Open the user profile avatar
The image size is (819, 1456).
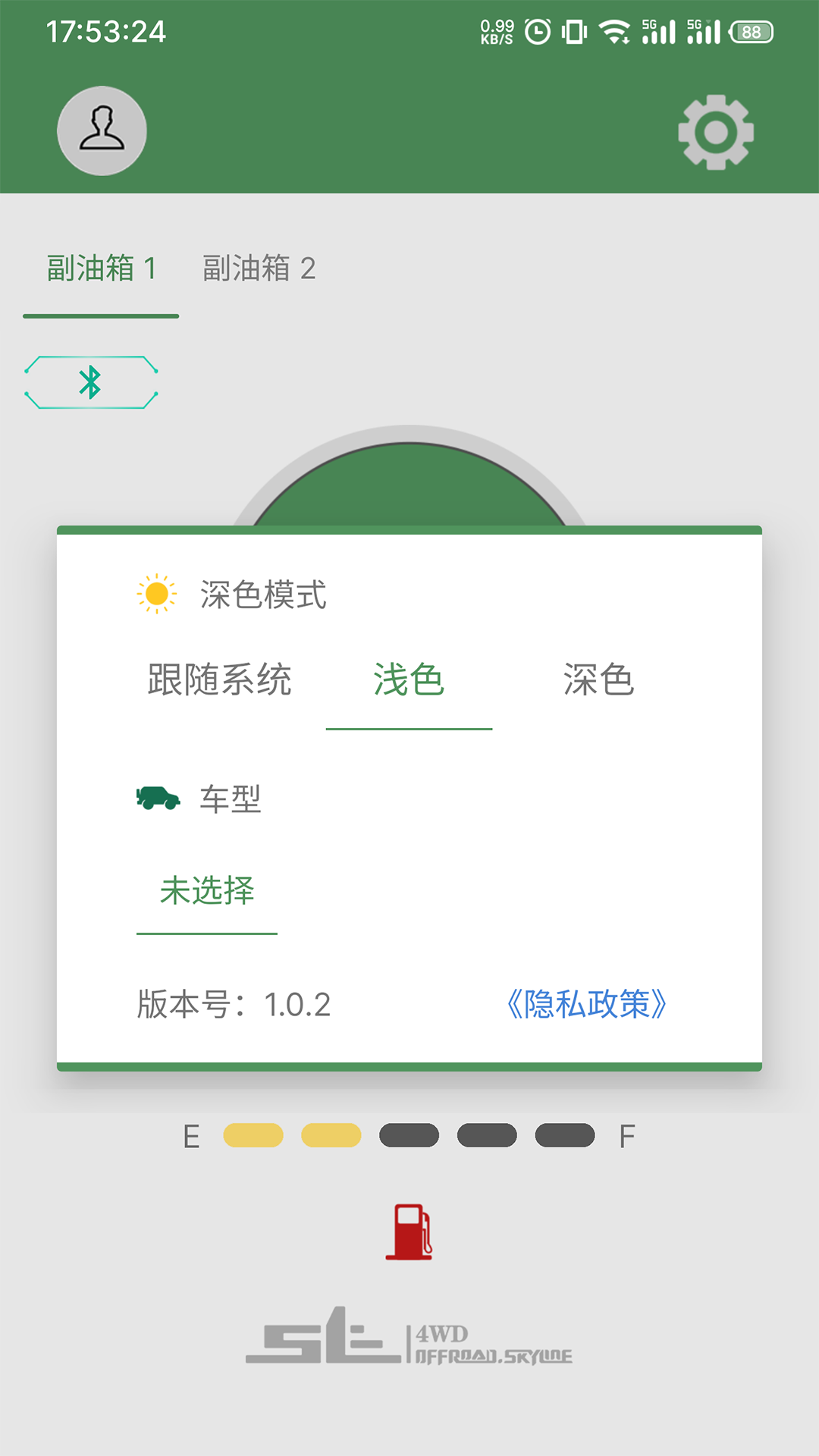102,131
